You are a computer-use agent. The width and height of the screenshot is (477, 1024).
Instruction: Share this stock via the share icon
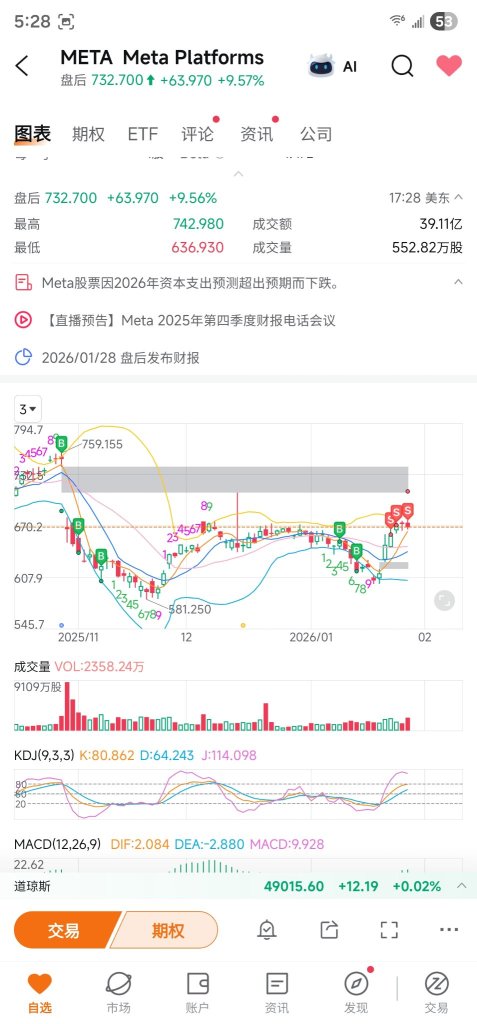point(329,929)
